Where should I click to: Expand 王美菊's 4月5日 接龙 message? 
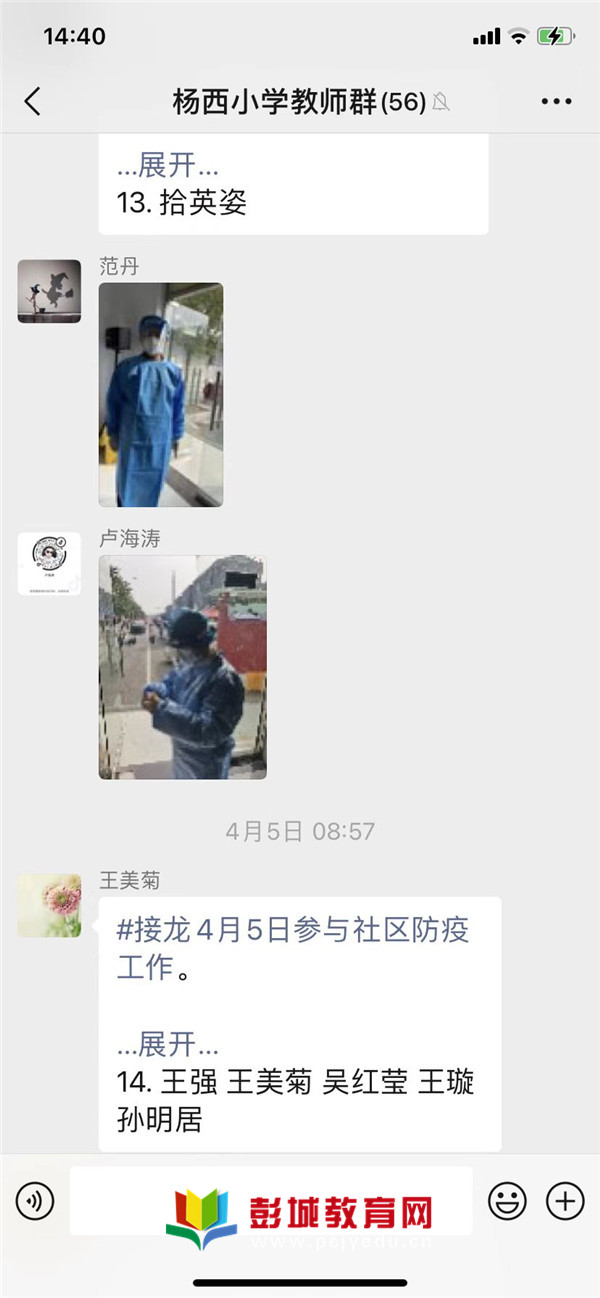[x=167, y=1045]
